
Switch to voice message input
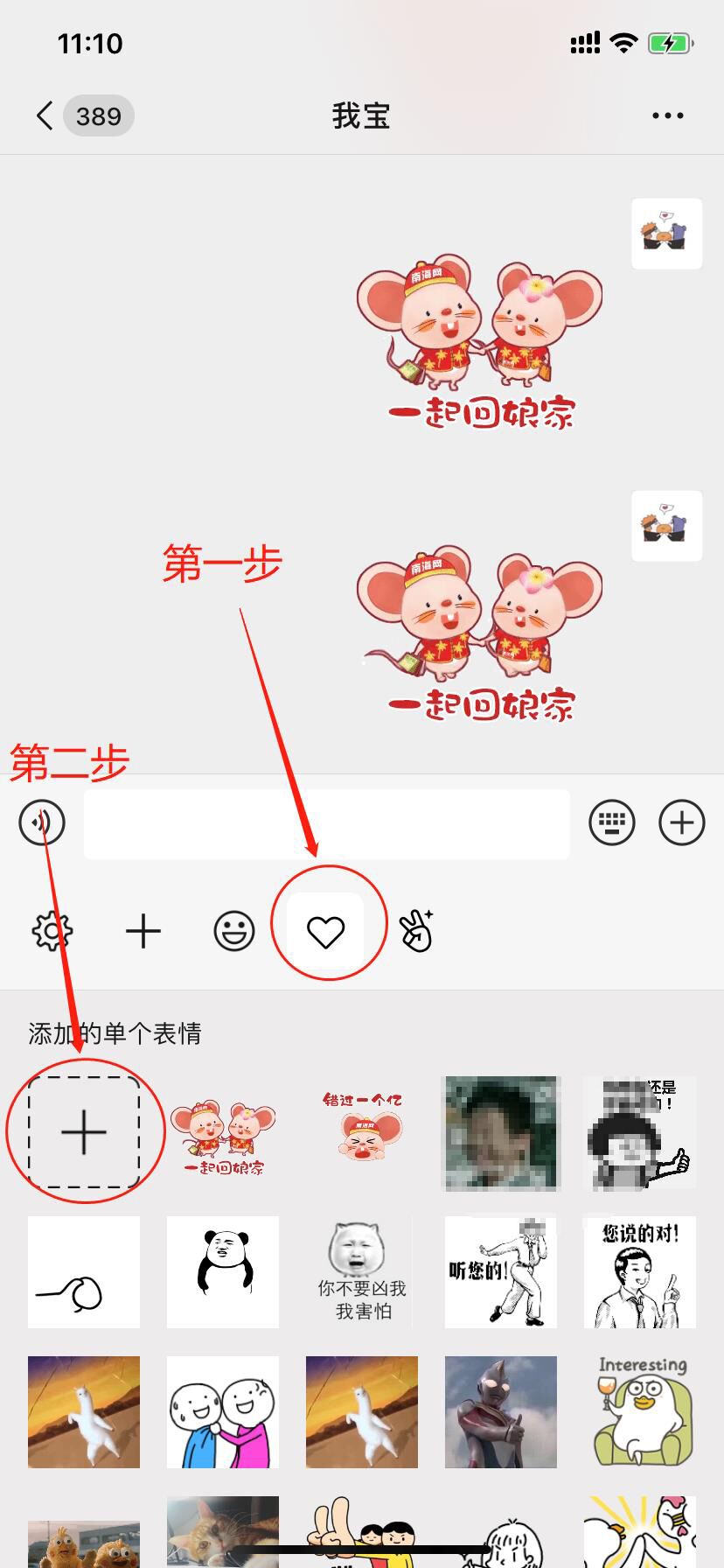(x=42, y=822)
